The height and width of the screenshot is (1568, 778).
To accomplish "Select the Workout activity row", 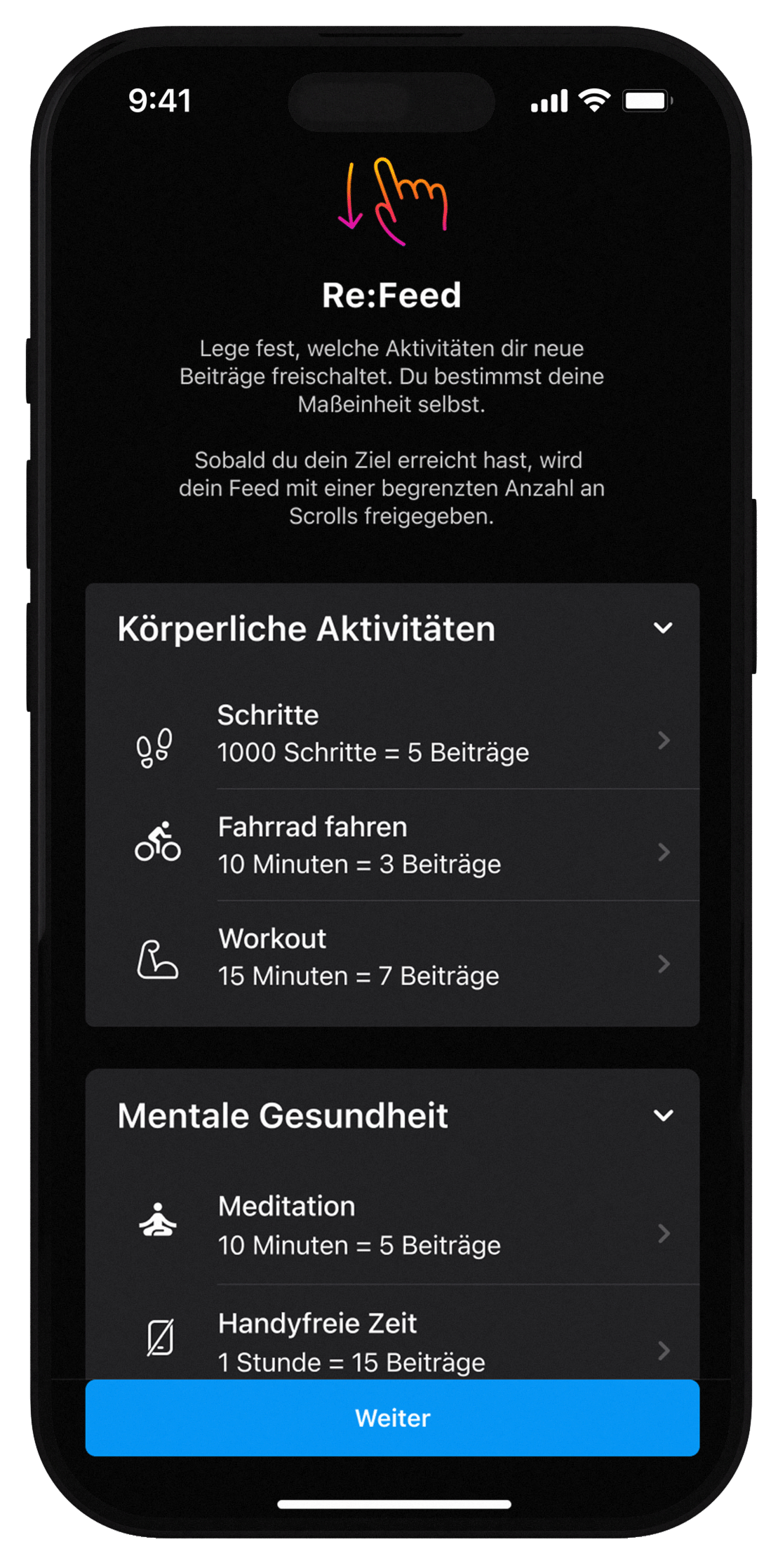I will pyautogui.click(x=392, y=957).
